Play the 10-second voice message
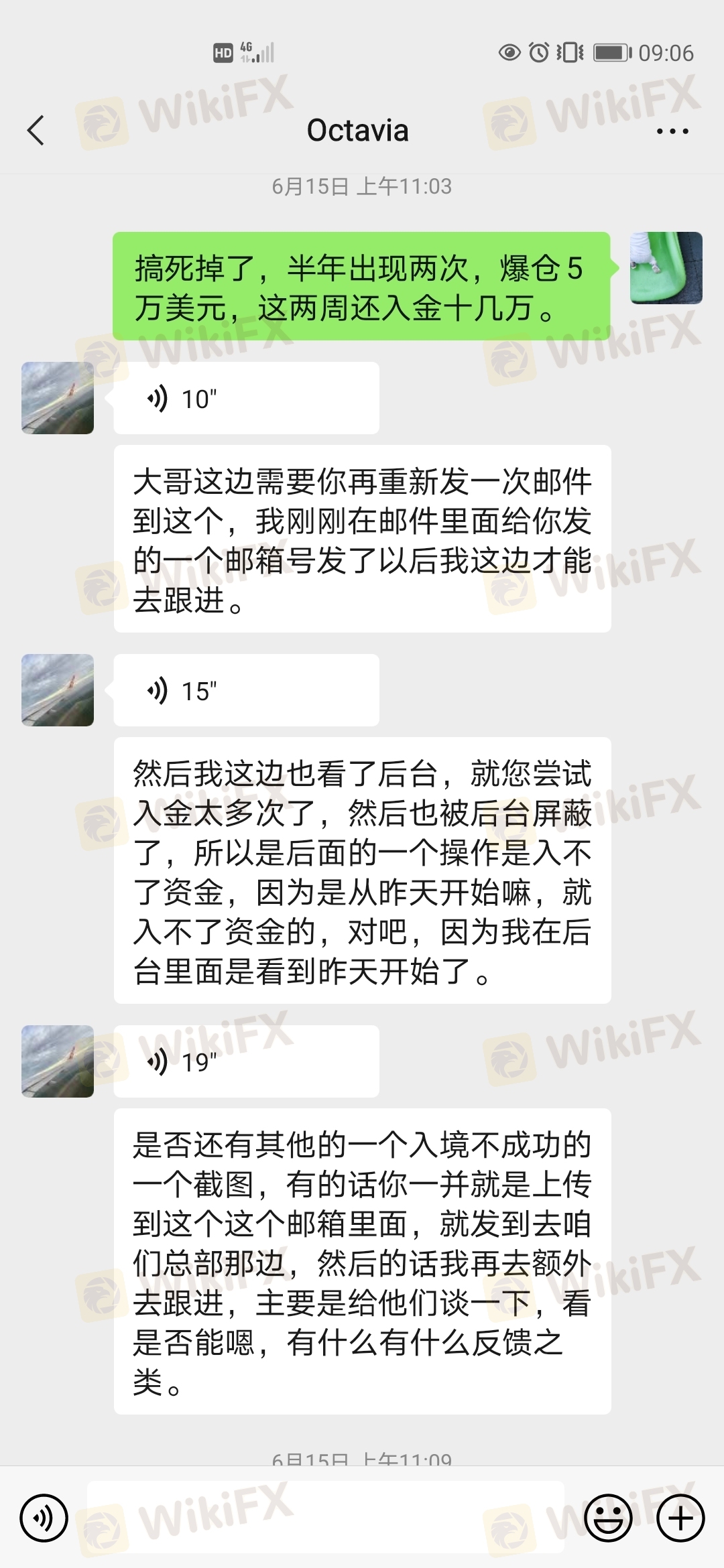 (246, 399)
